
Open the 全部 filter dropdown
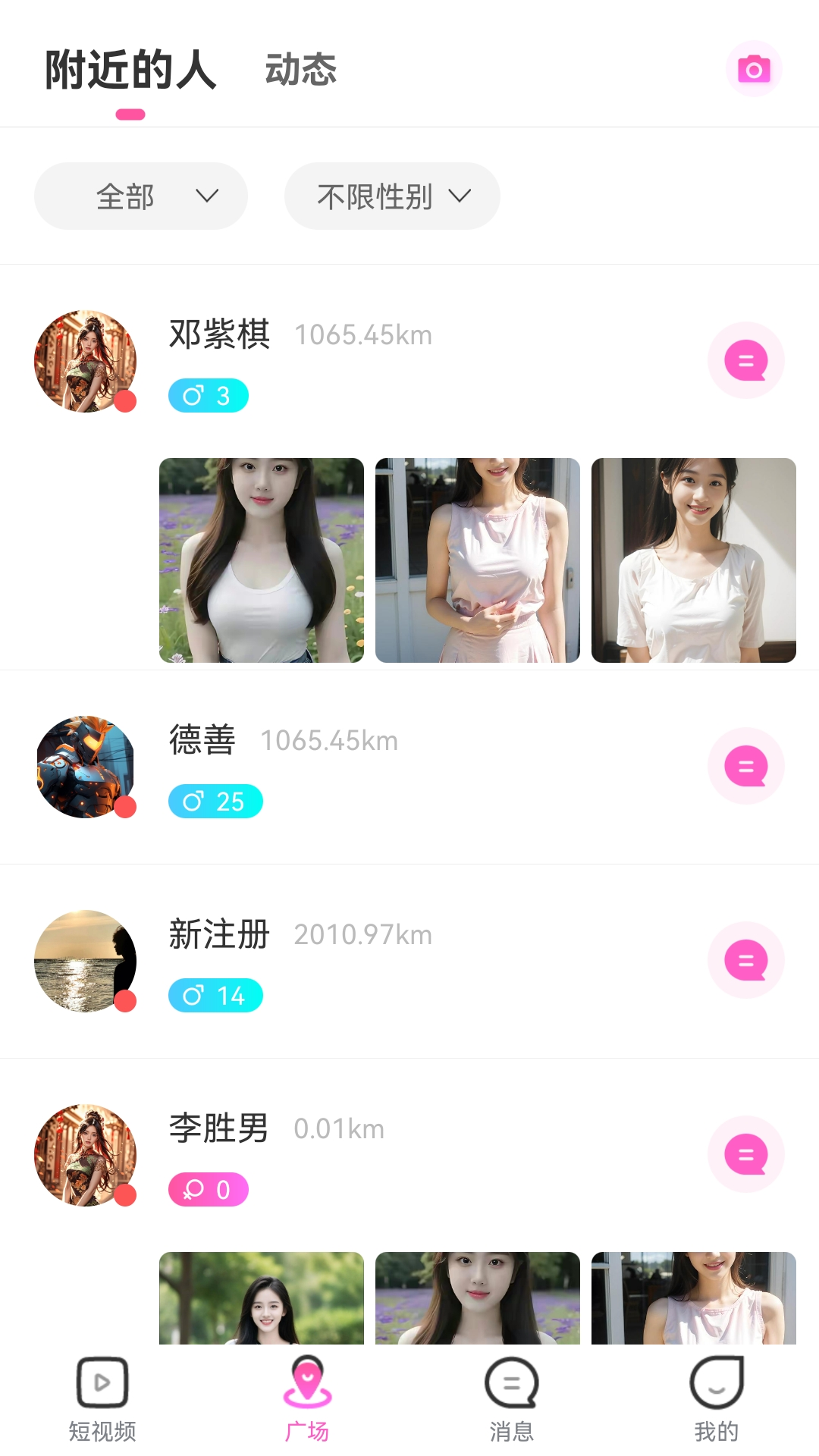tap(140, 196)
